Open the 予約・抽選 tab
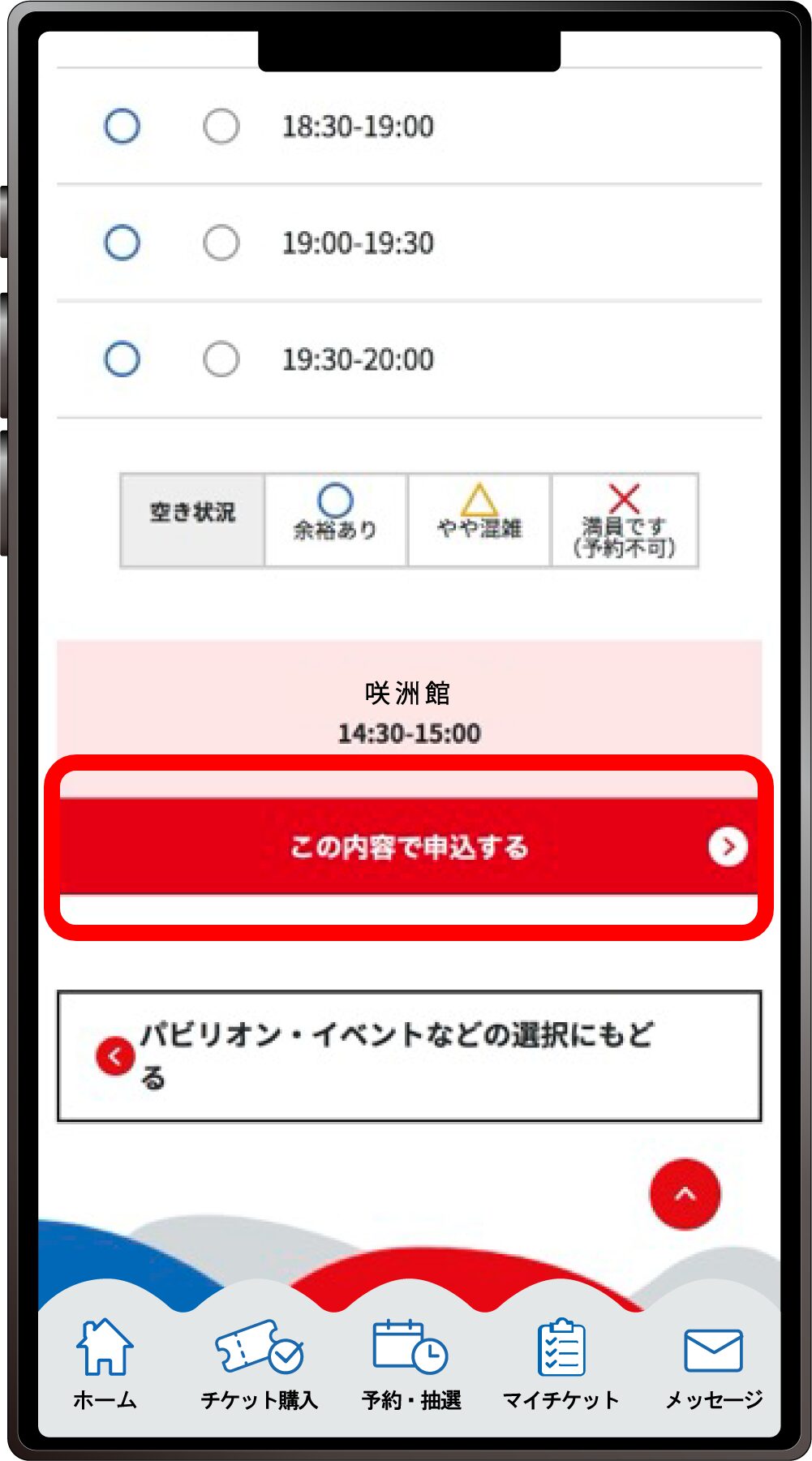 tap(410, 1363)
